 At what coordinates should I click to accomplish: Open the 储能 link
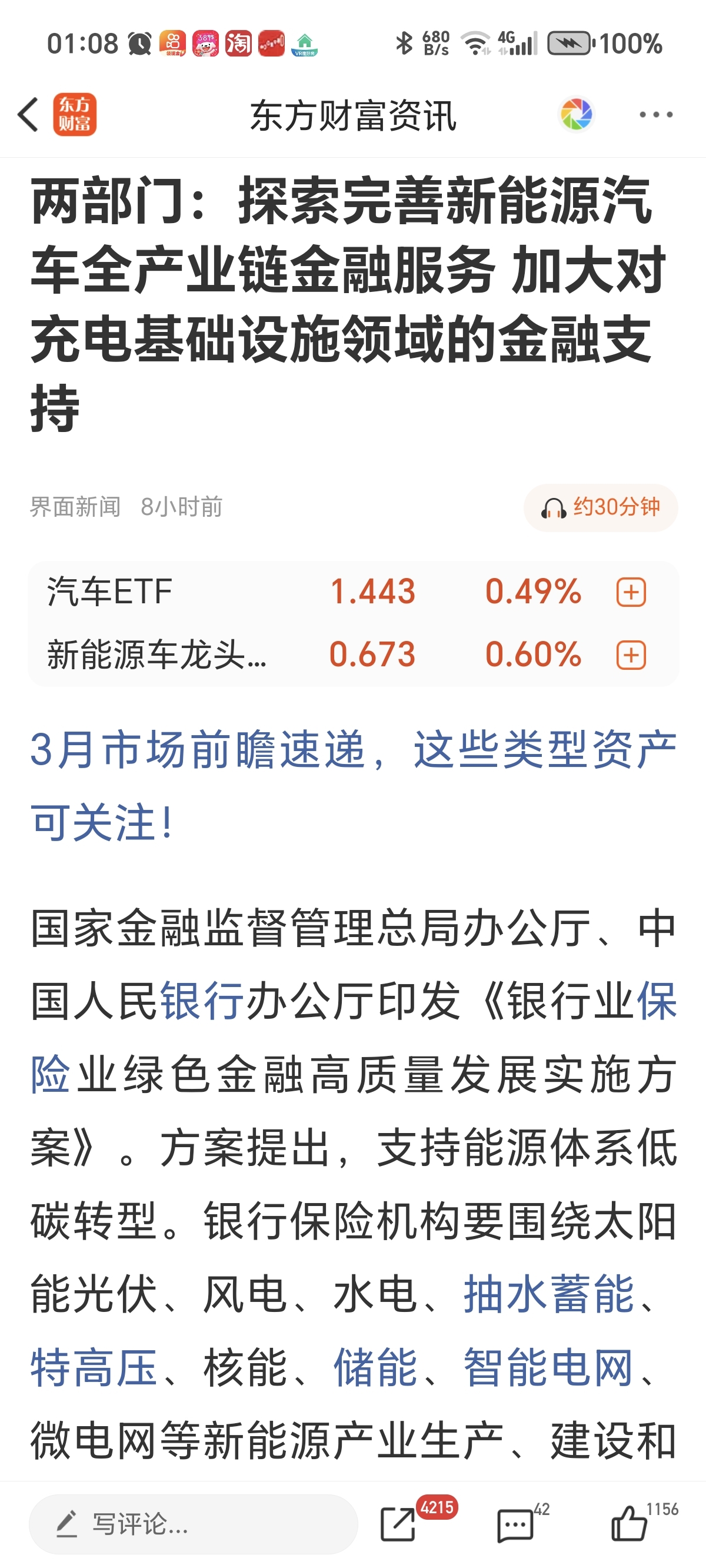point(375,1367)
